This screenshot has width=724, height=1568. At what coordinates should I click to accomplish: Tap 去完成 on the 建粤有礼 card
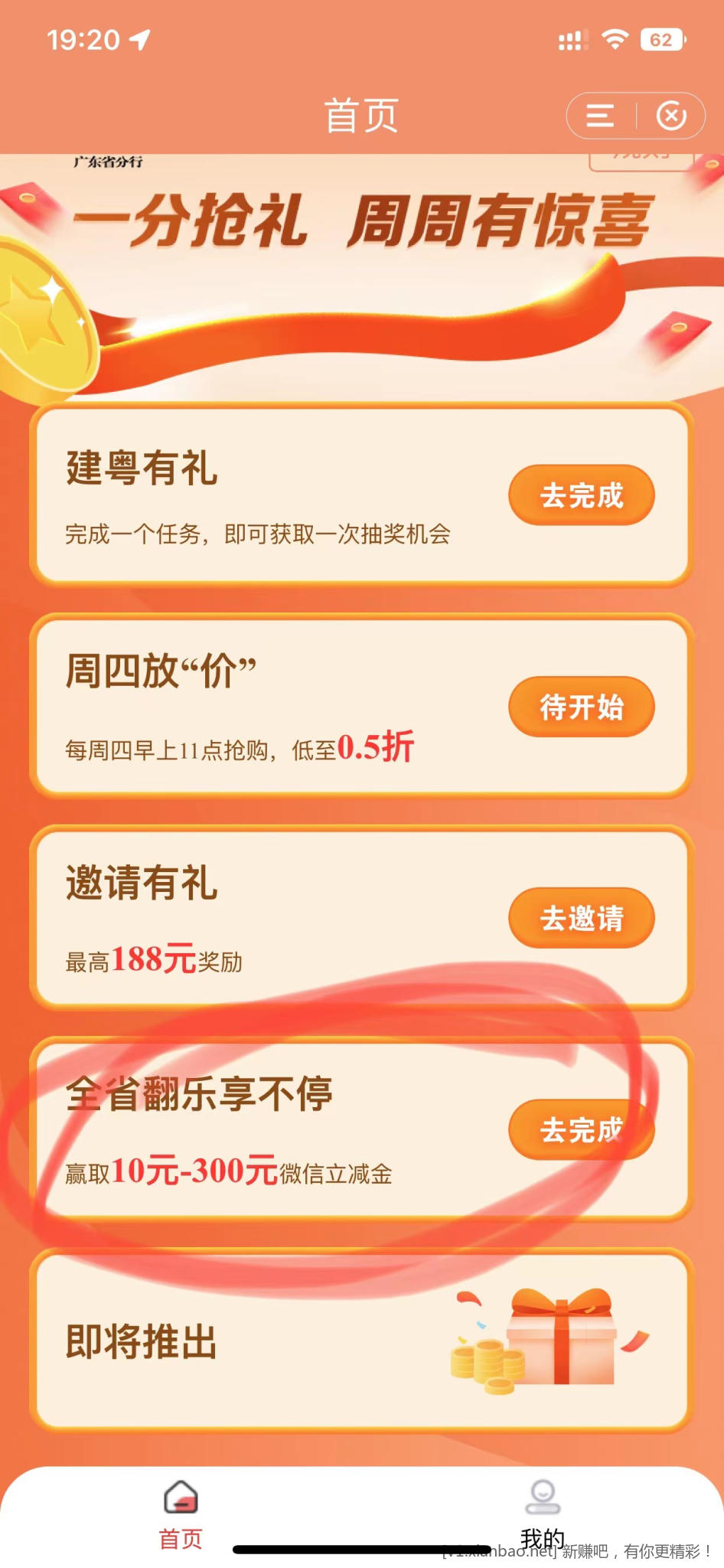(581, 495)
